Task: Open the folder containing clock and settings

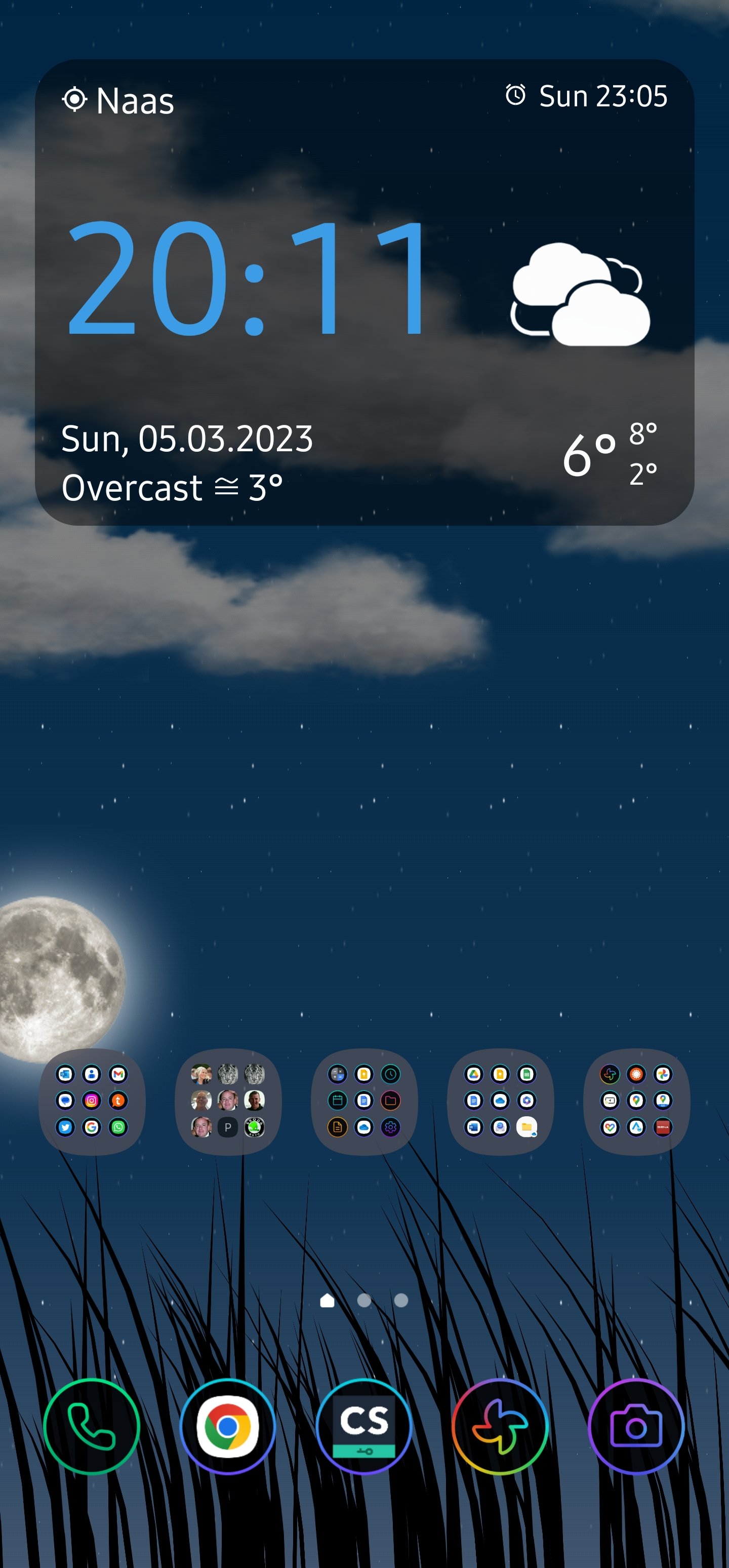Action: pos(364,1101)
